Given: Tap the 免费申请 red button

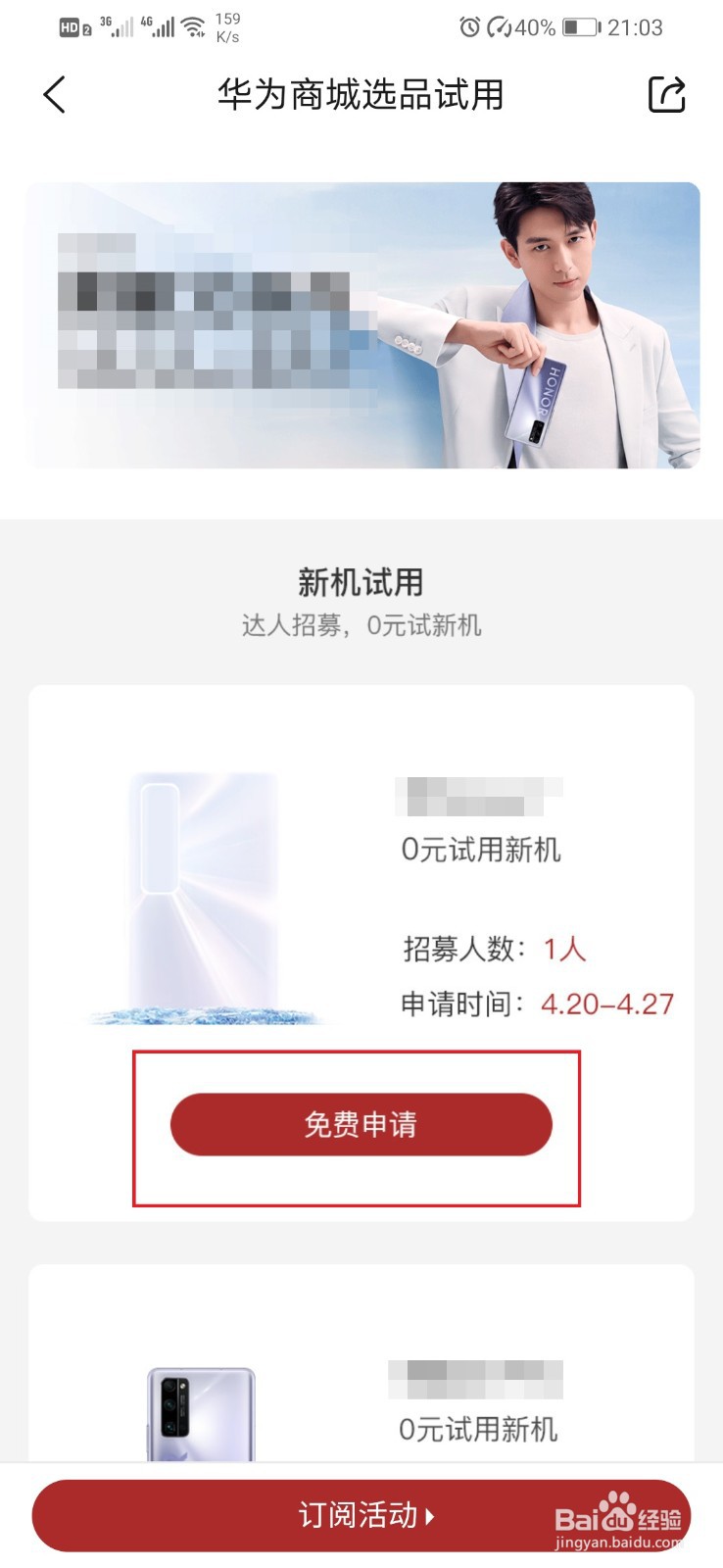Looking at the screenshot, I should [361, 1124].
